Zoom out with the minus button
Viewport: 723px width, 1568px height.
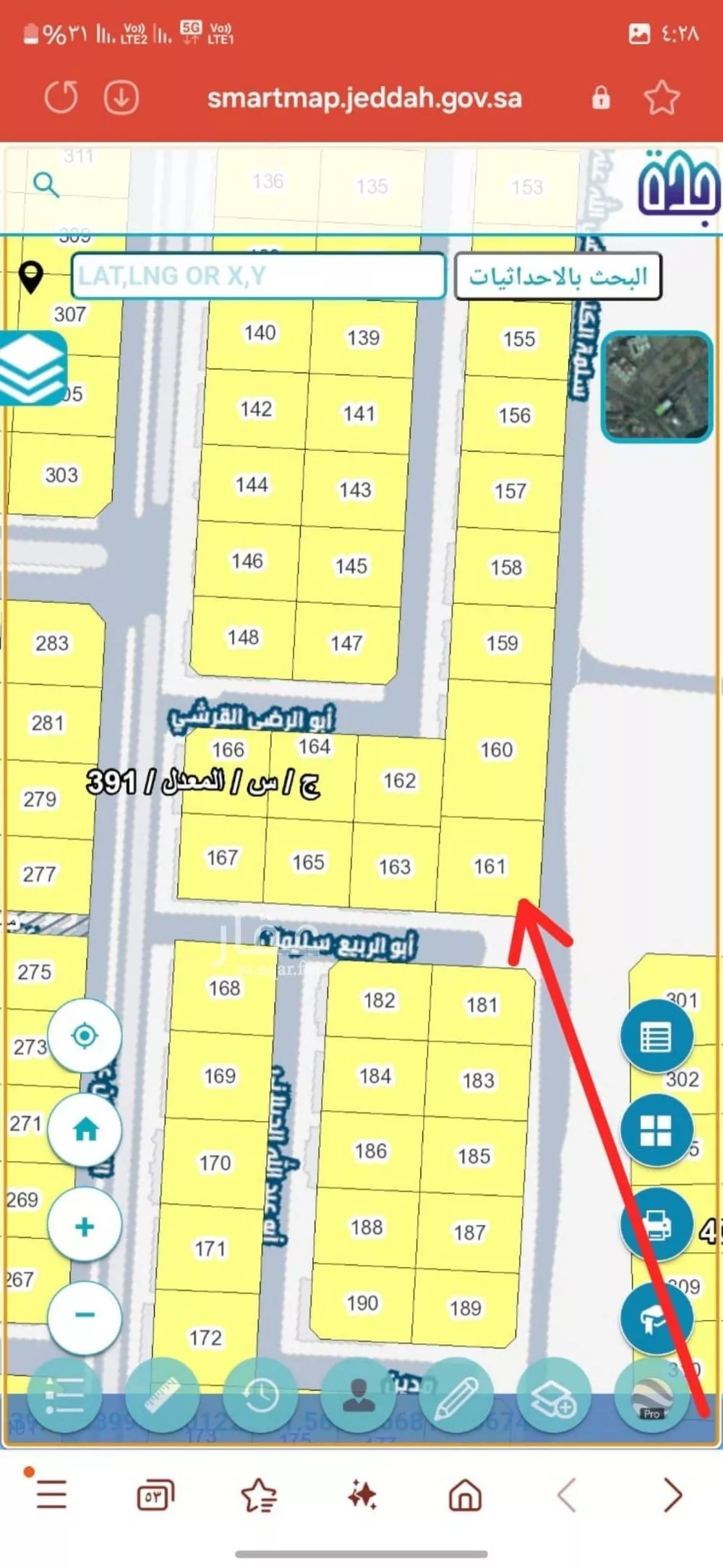tap(85, 1314)
